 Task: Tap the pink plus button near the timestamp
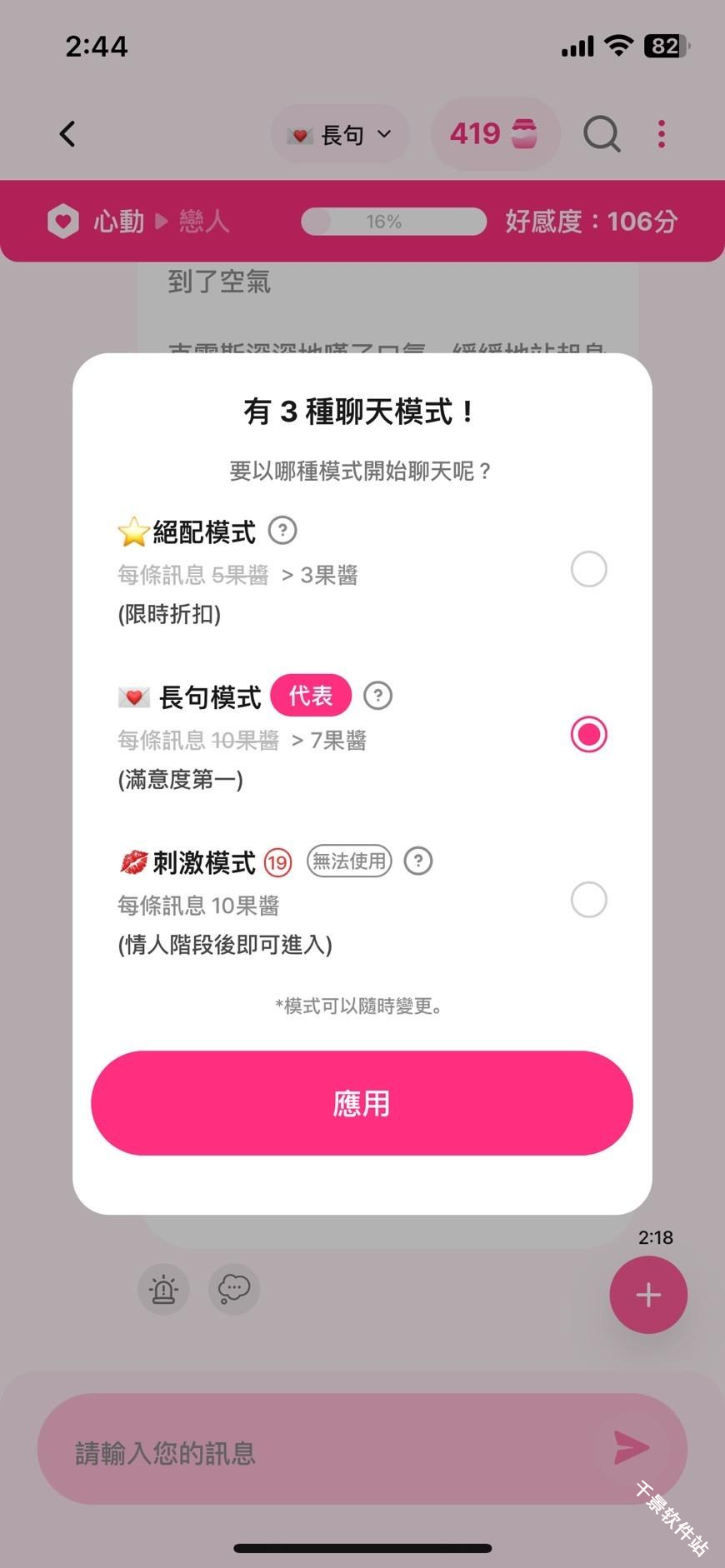648,1295
